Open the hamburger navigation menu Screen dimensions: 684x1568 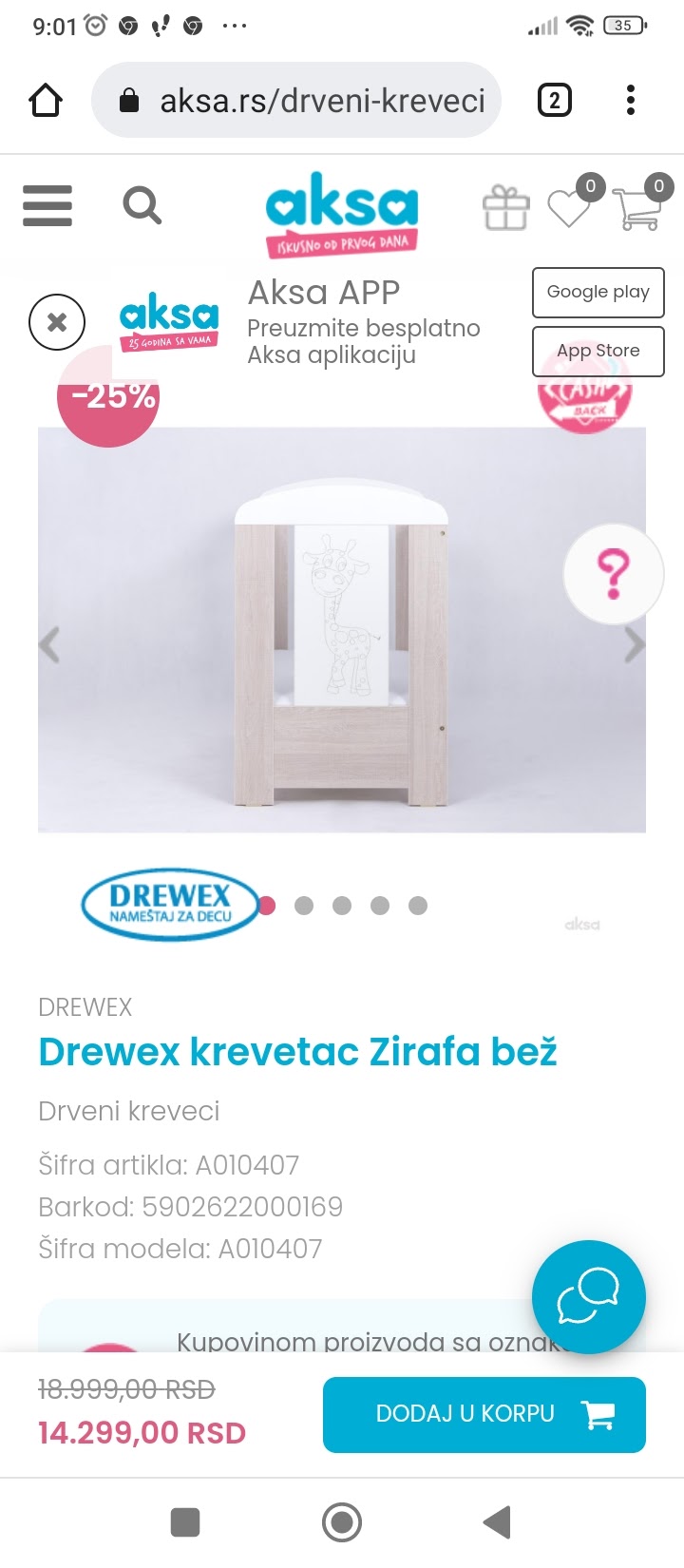tap(47, 205)
